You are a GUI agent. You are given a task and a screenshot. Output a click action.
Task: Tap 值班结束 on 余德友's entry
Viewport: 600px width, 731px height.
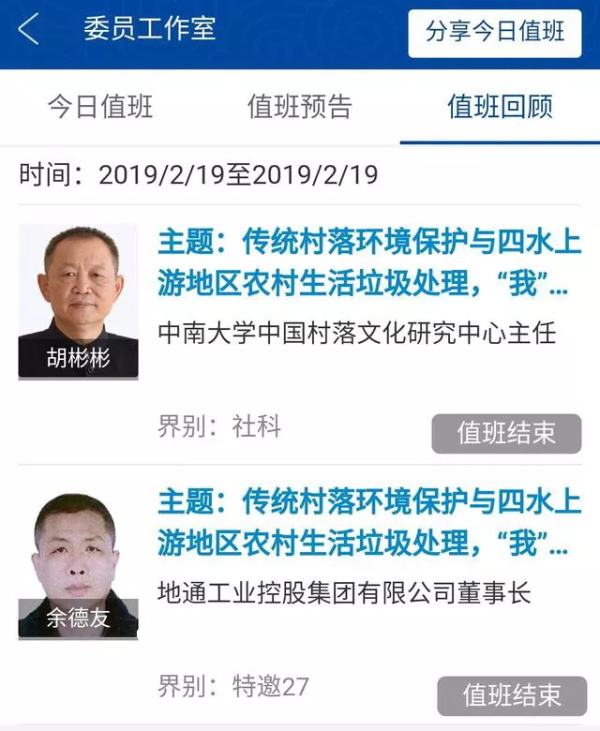click(511, 696)
